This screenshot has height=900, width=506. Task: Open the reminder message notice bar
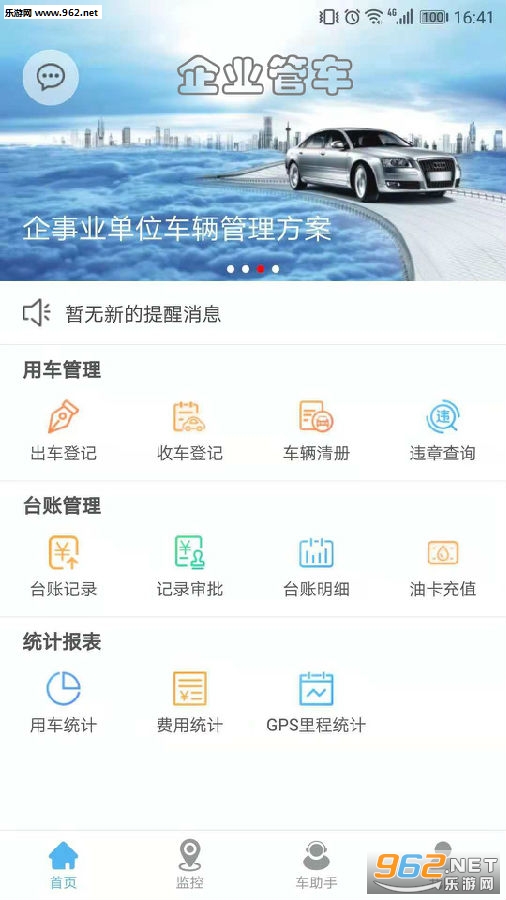(x=253, y=313)
